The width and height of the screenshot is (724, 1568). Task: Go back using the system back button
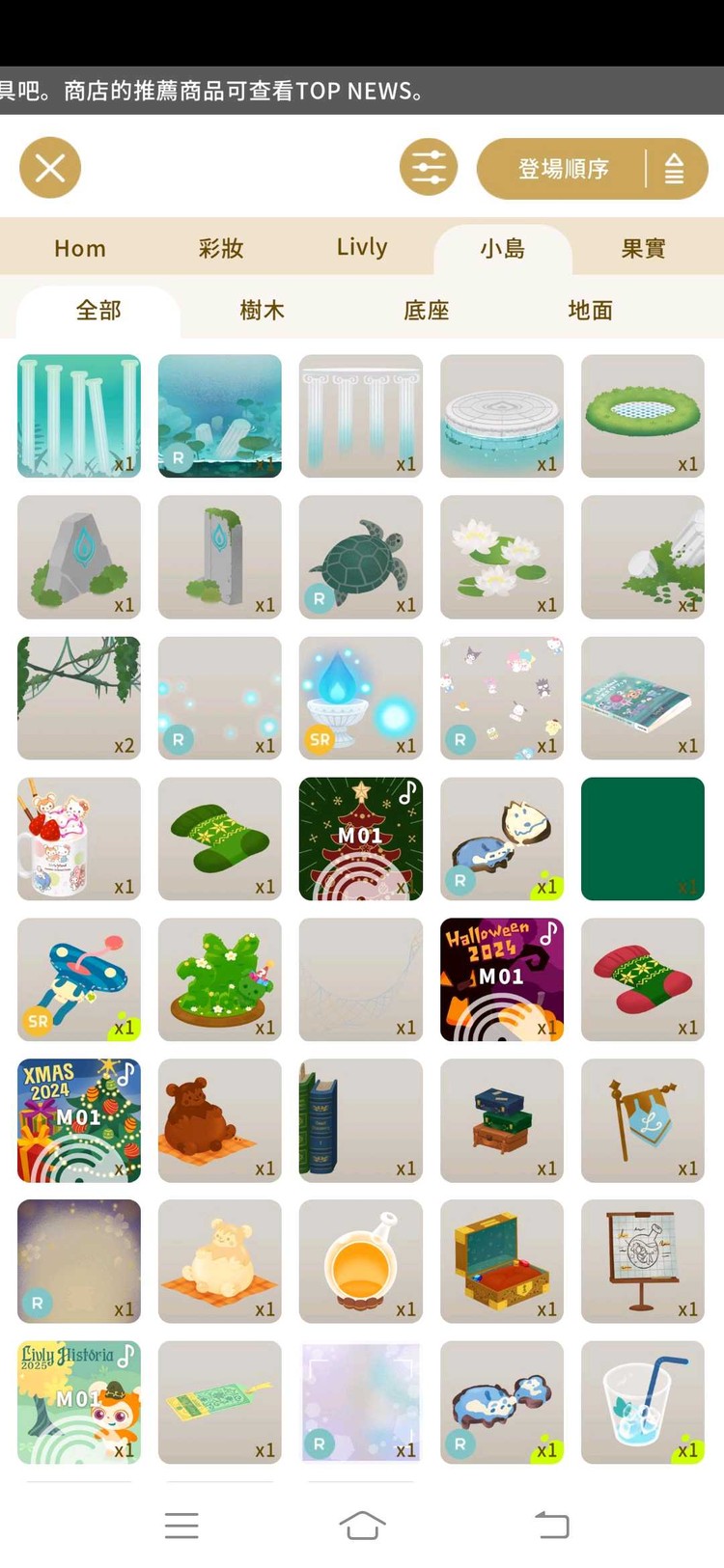click(552, 1525)
